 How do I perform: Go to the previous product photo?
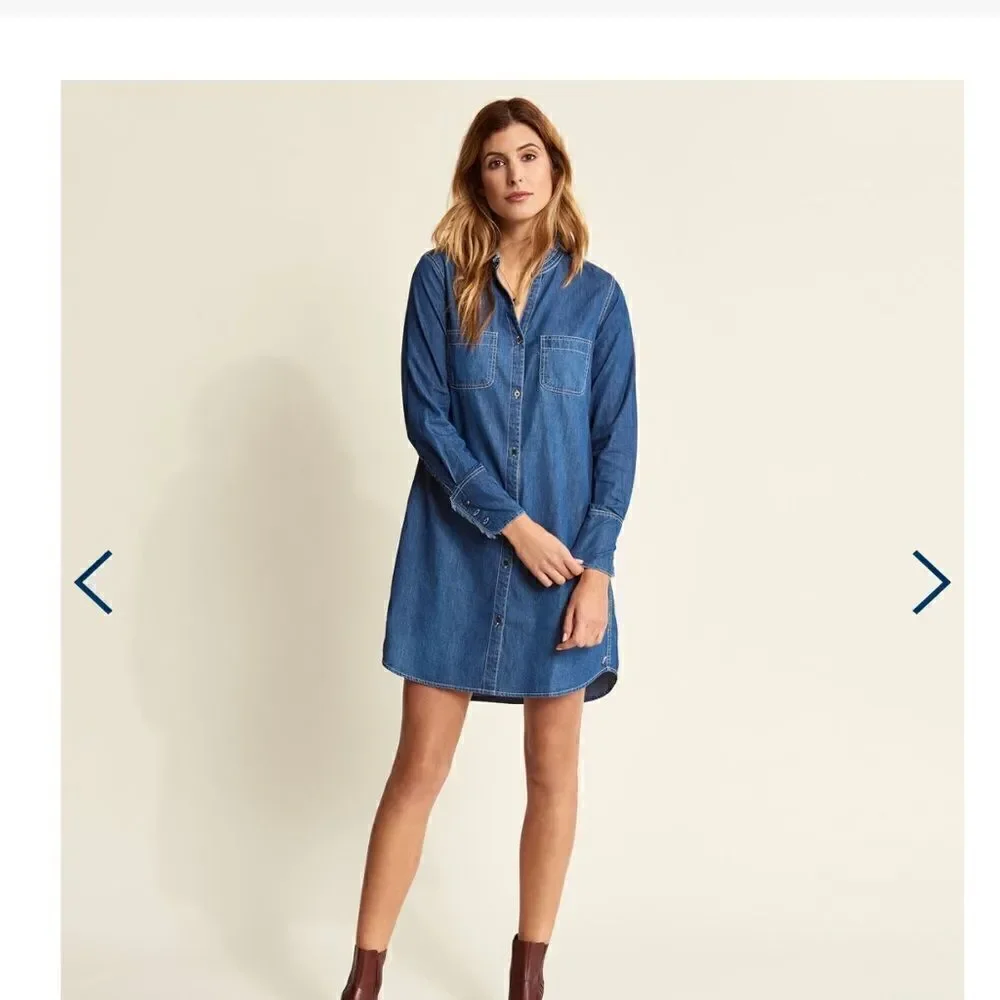point(93,582)
